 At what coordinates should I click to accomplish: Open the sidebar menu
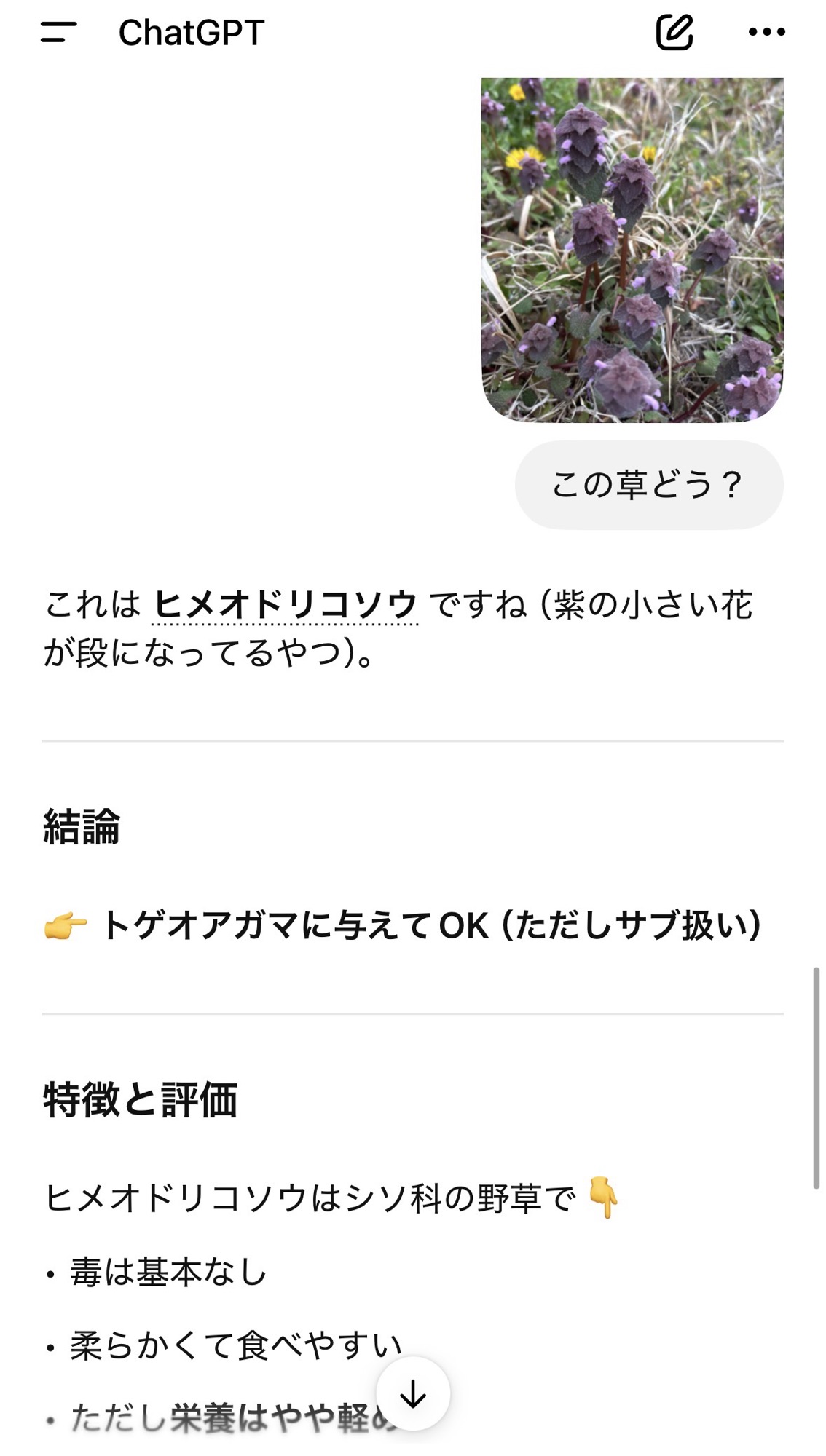pyautogui.click(x=58, y=33)
